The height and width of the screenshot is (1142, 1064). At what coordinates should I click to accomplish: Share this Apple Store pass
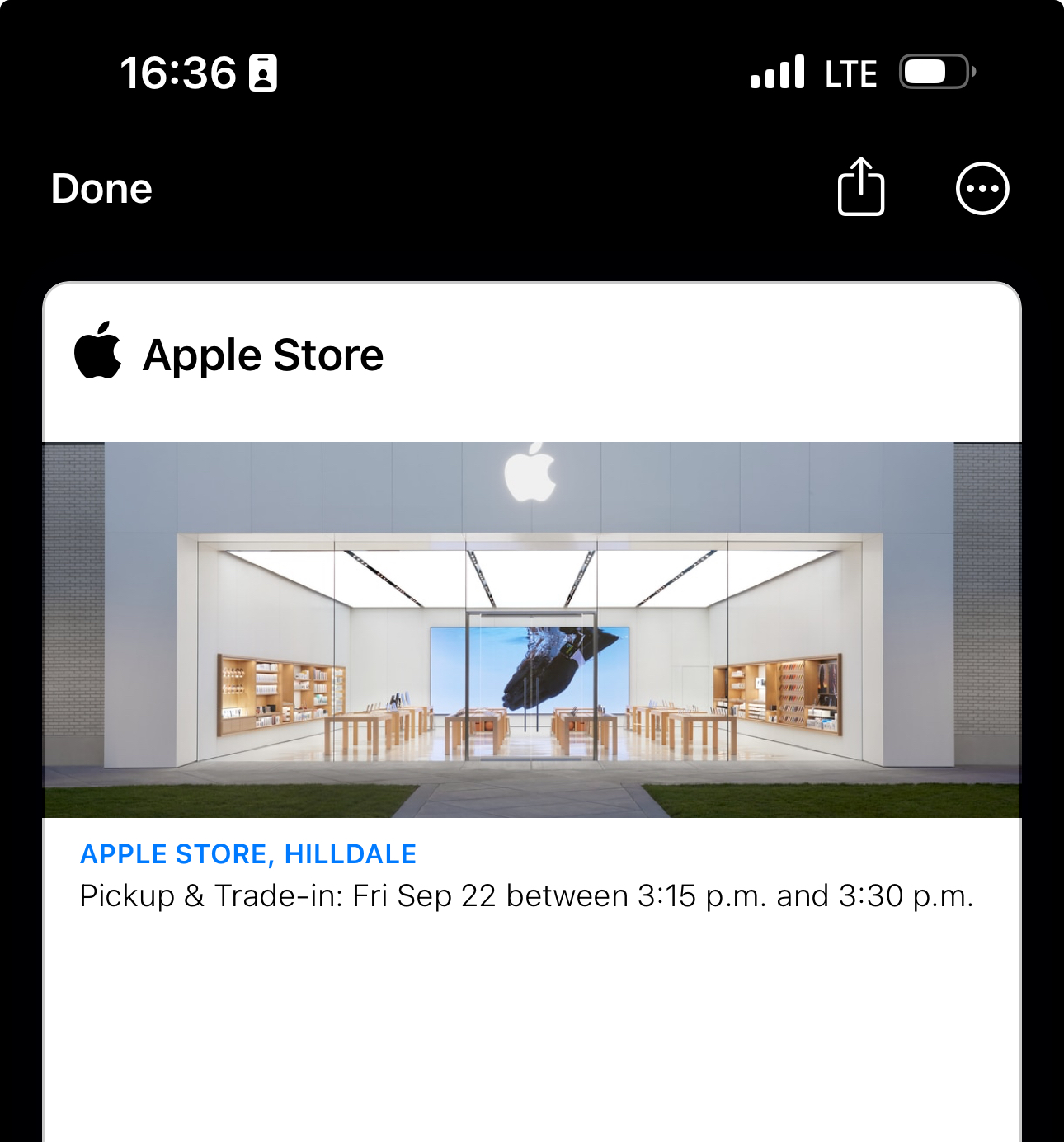[861, 187]
